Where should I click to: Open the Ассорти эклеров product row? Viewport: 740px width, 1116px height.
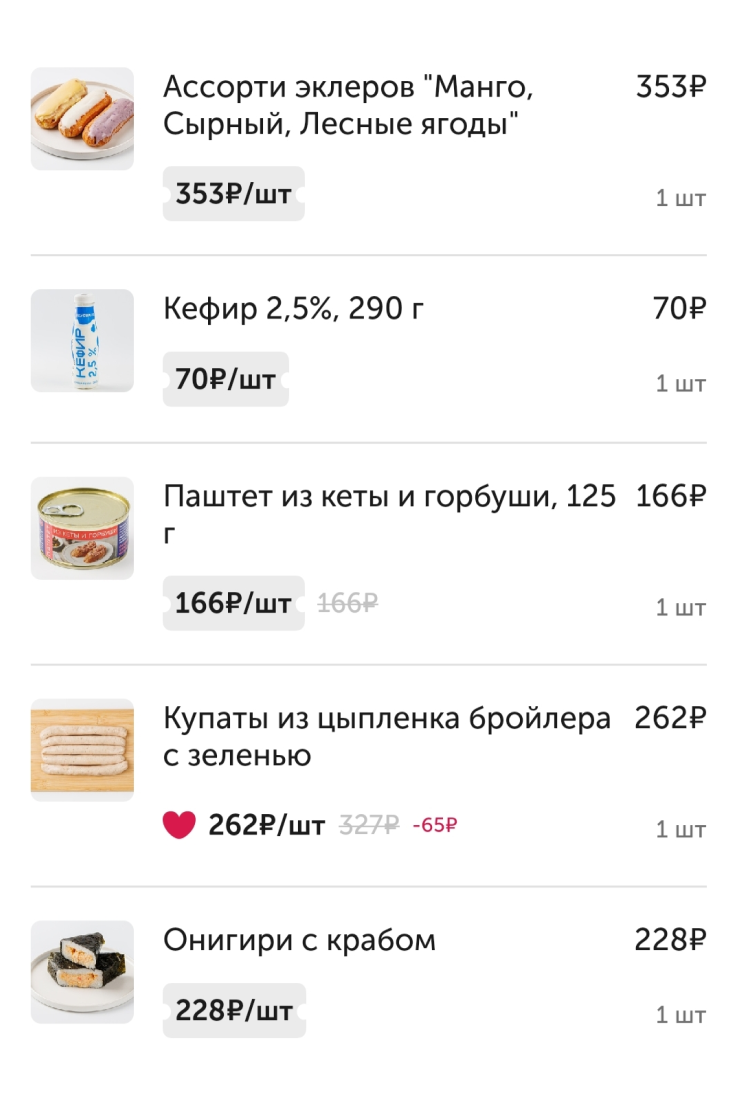(x=348, y=106)
